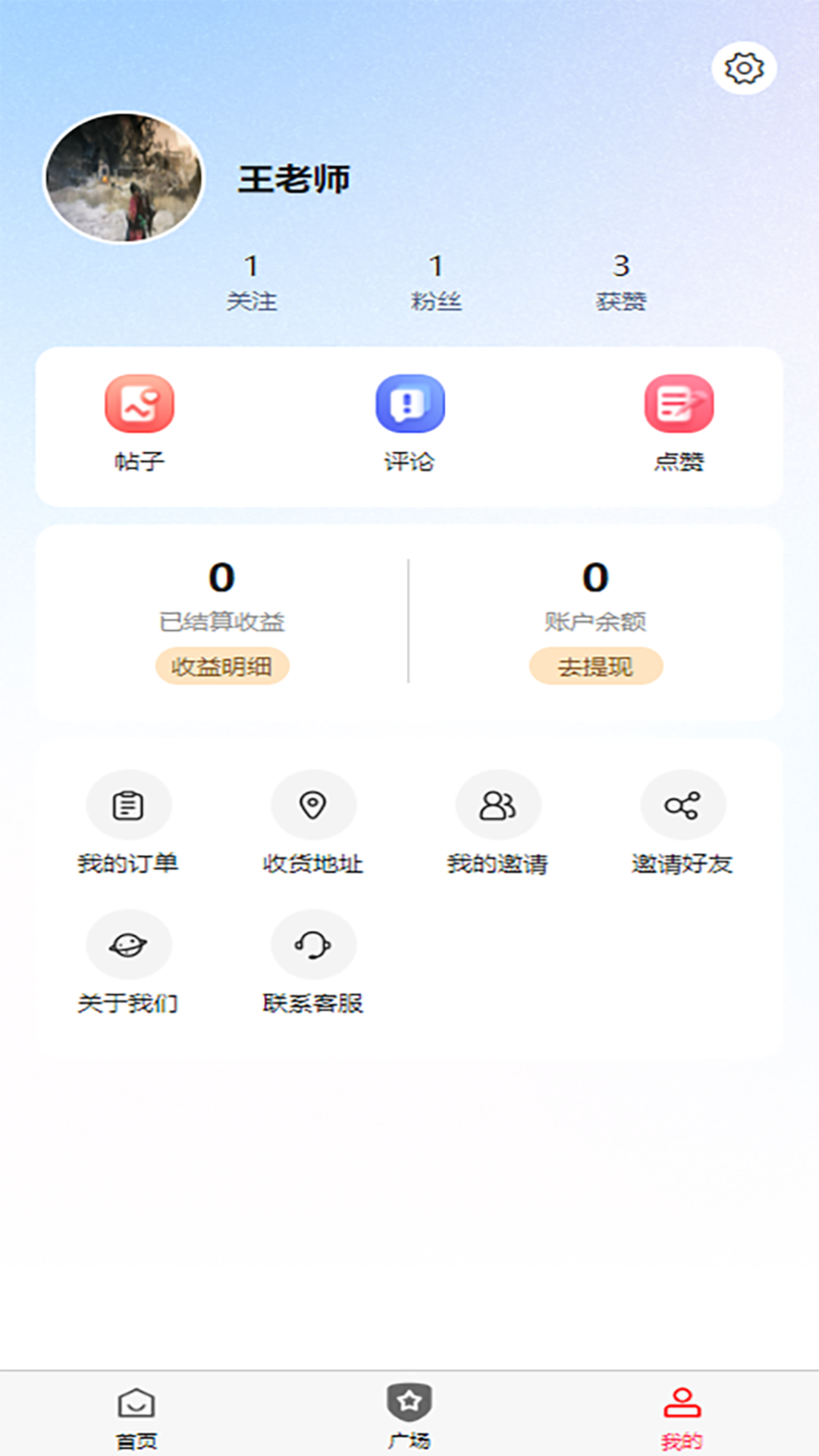Switch to the 首页 tab

(135, 1418)
